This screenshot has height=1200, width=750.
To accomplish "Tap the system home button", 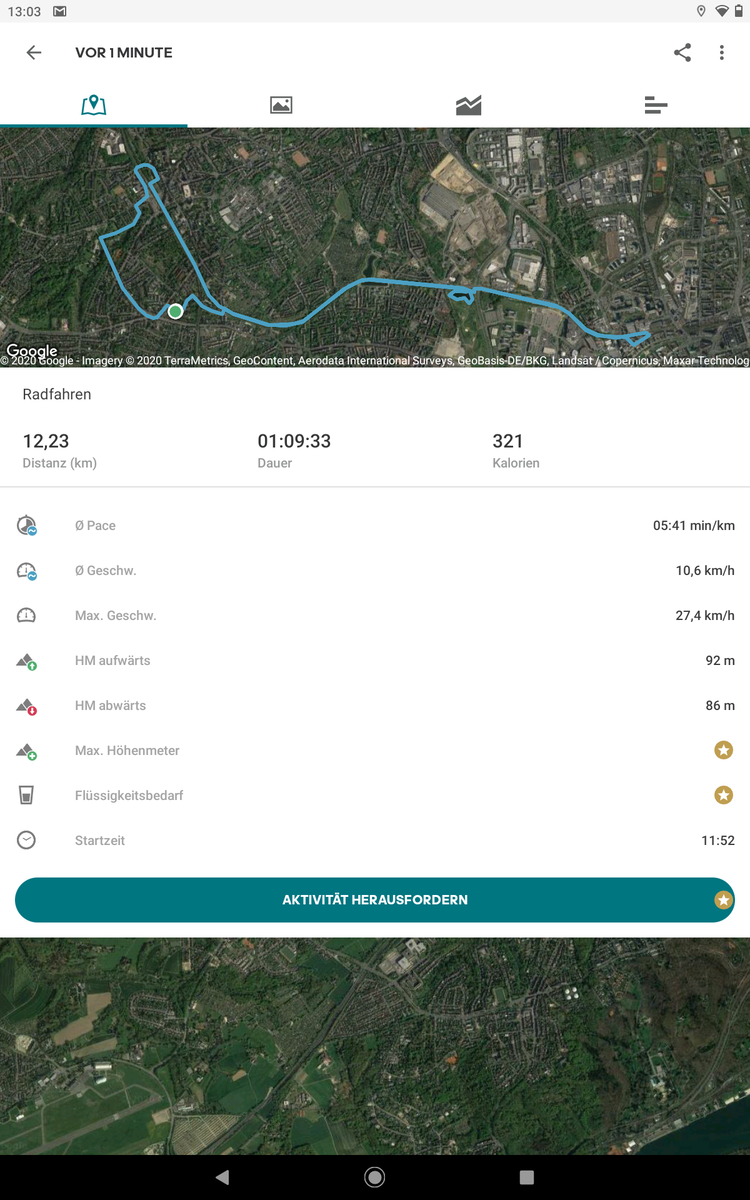I will click(375, 1178).
